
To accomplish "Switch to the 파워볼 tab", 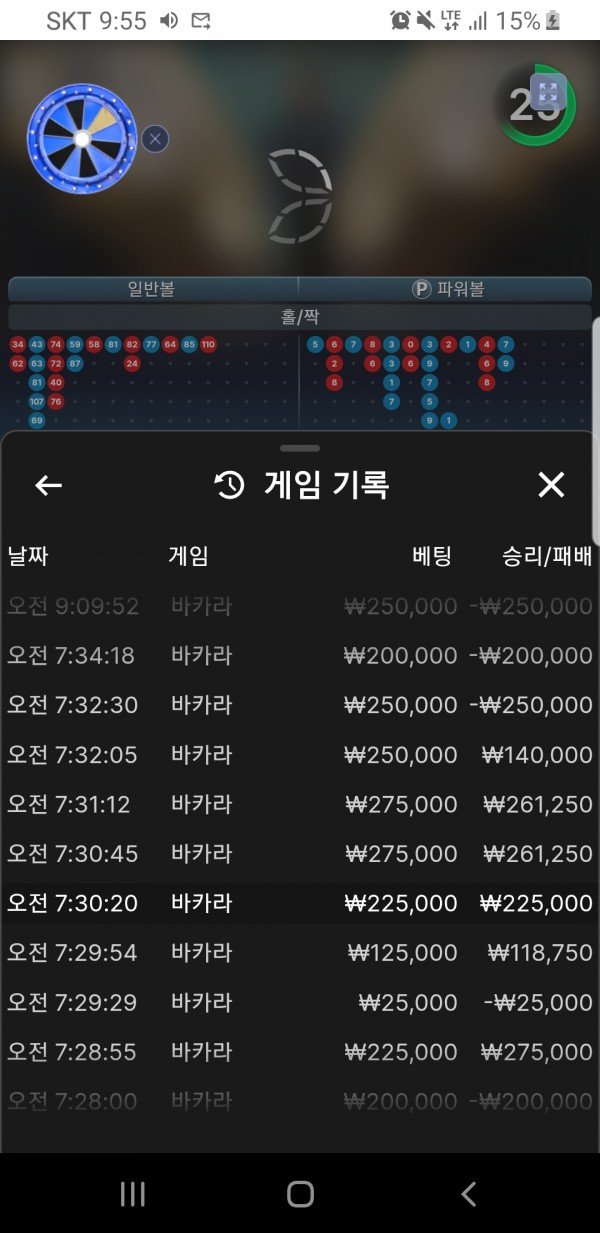I will (447, 289).
